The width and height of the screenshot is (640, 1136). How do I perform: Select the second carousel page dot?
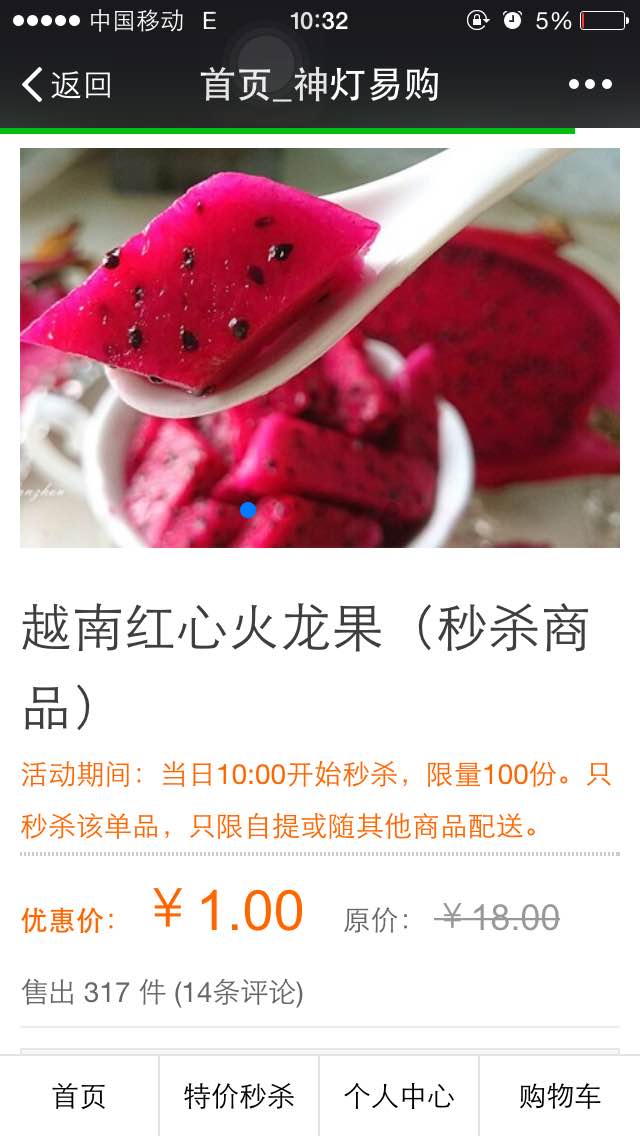point(279,510)
